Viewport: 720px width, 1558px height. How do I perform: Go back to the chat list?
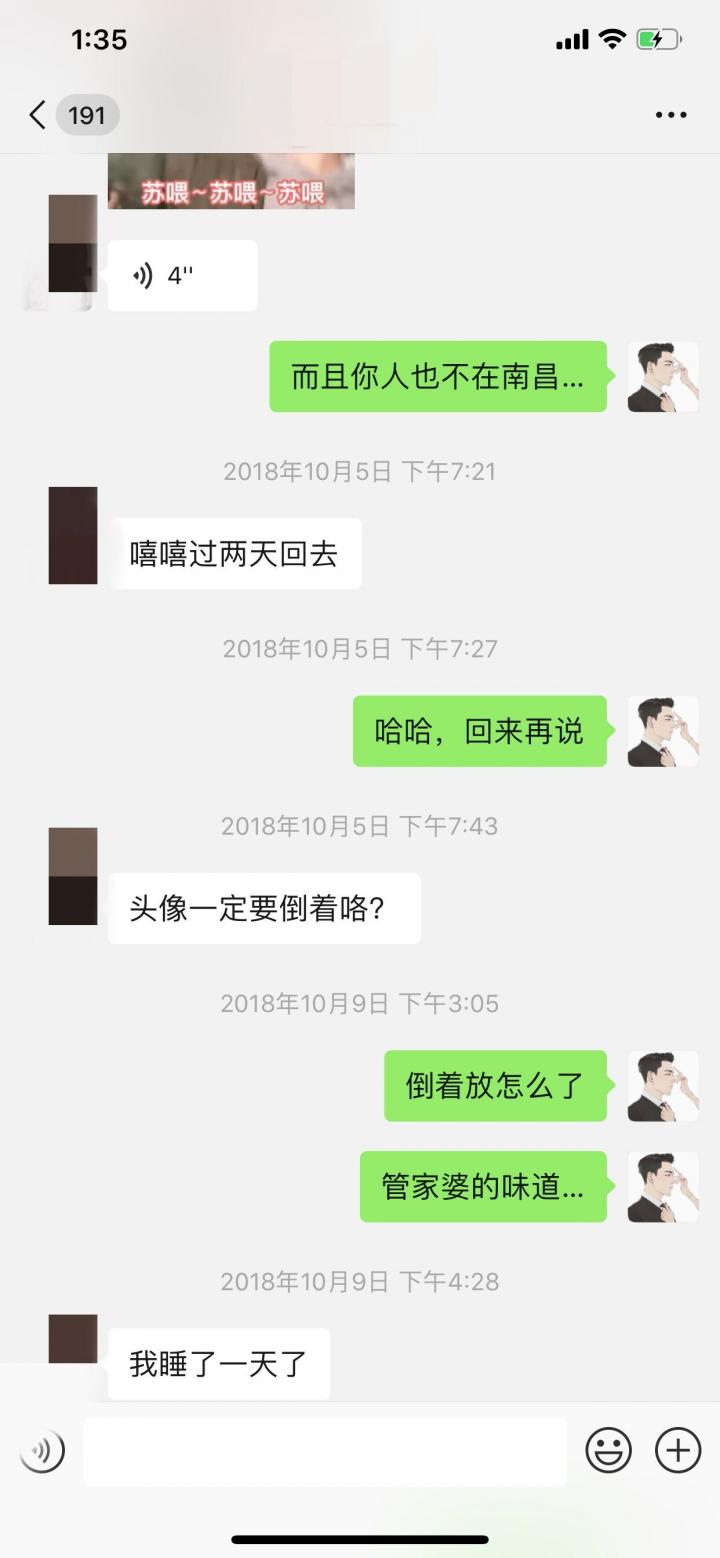click(40, 115)
